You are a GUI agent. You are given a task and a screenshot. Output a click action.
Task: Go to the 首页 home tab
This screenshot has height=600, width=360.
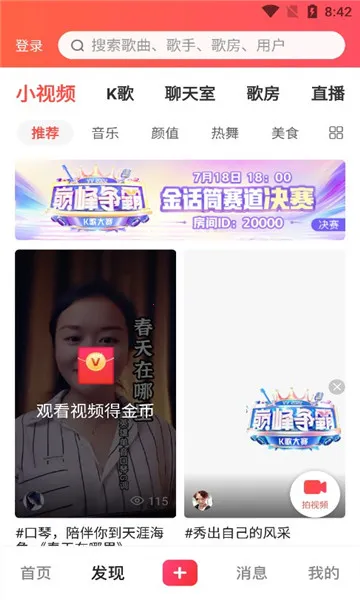click(x=36, y=573)
